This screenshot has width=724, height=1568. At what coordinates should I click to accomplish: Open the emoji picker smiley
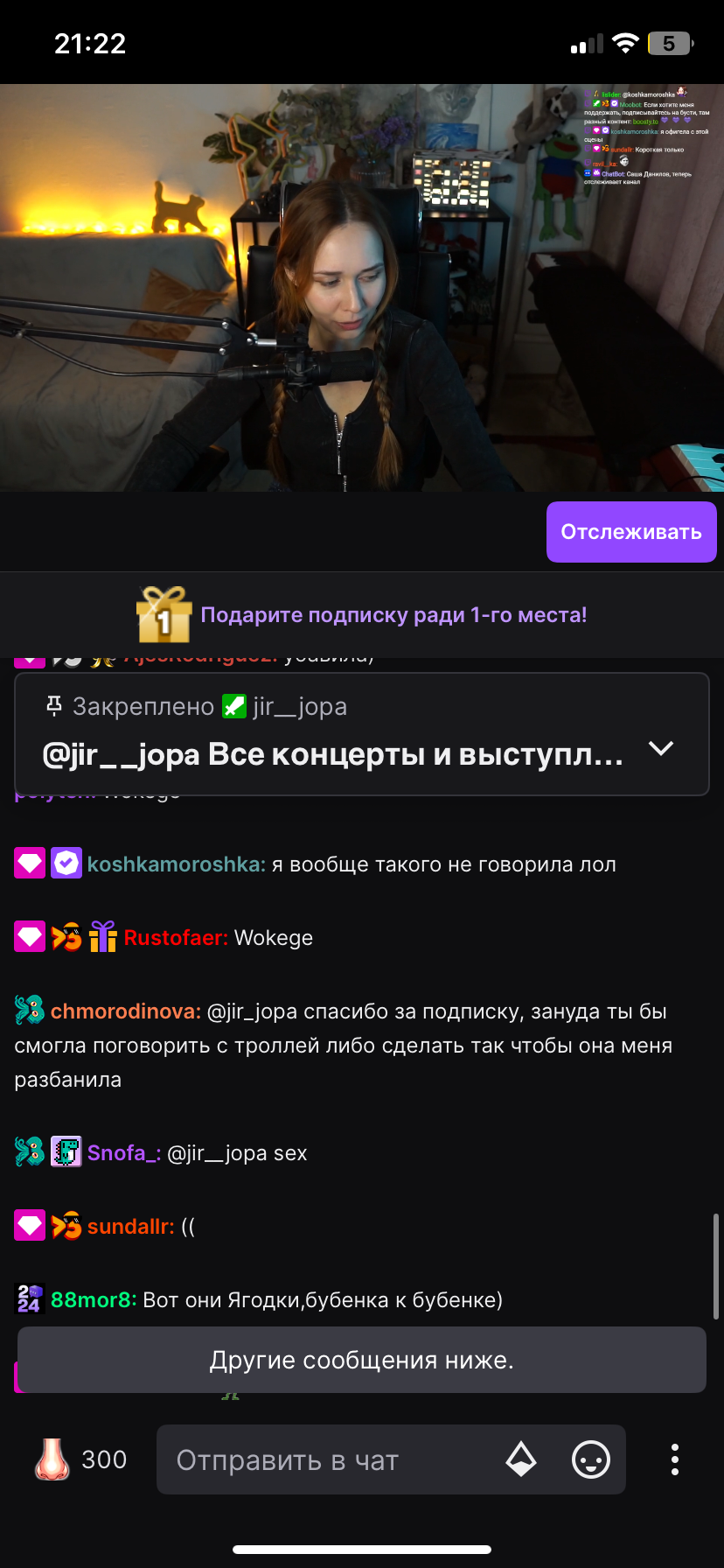pos(591,1459)
